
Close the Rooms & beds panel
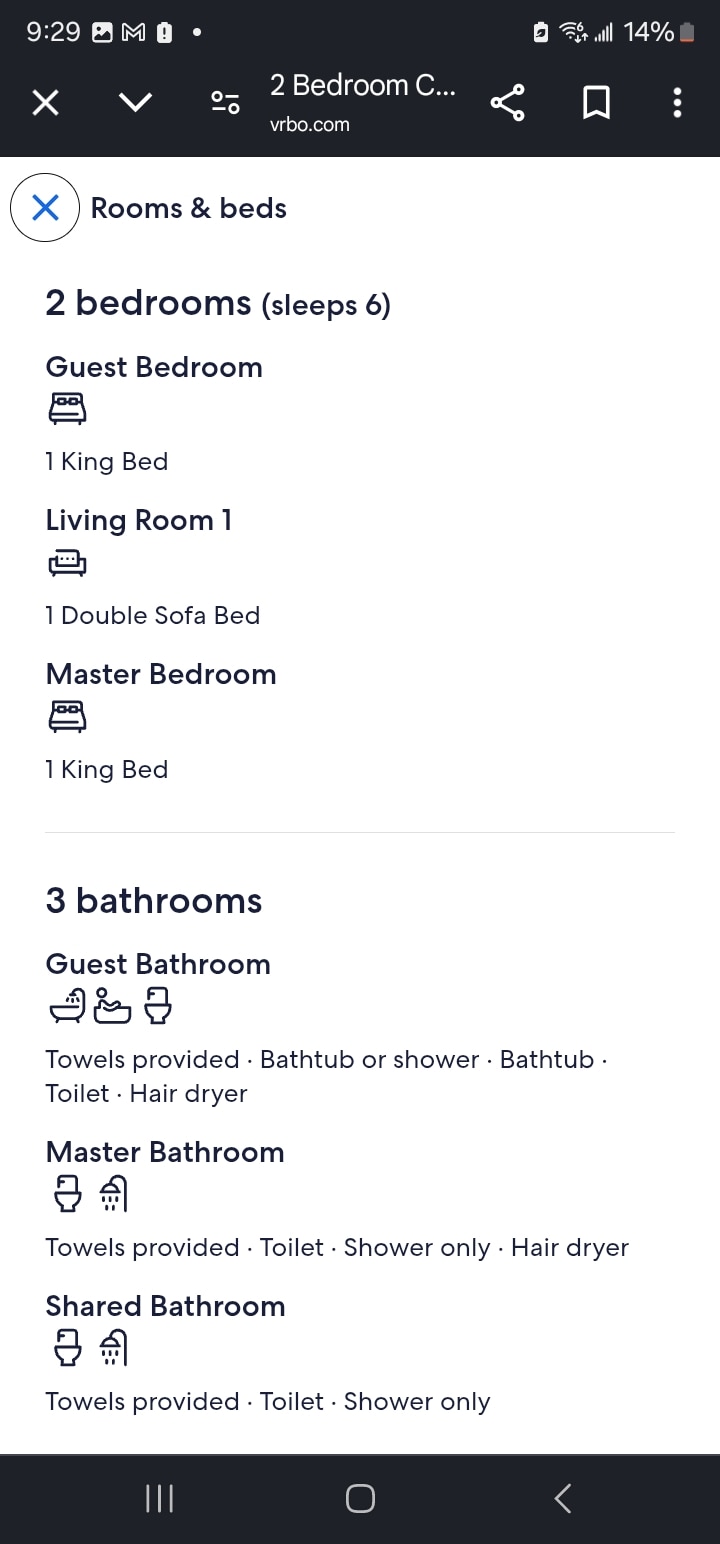[x=45, y=208]
